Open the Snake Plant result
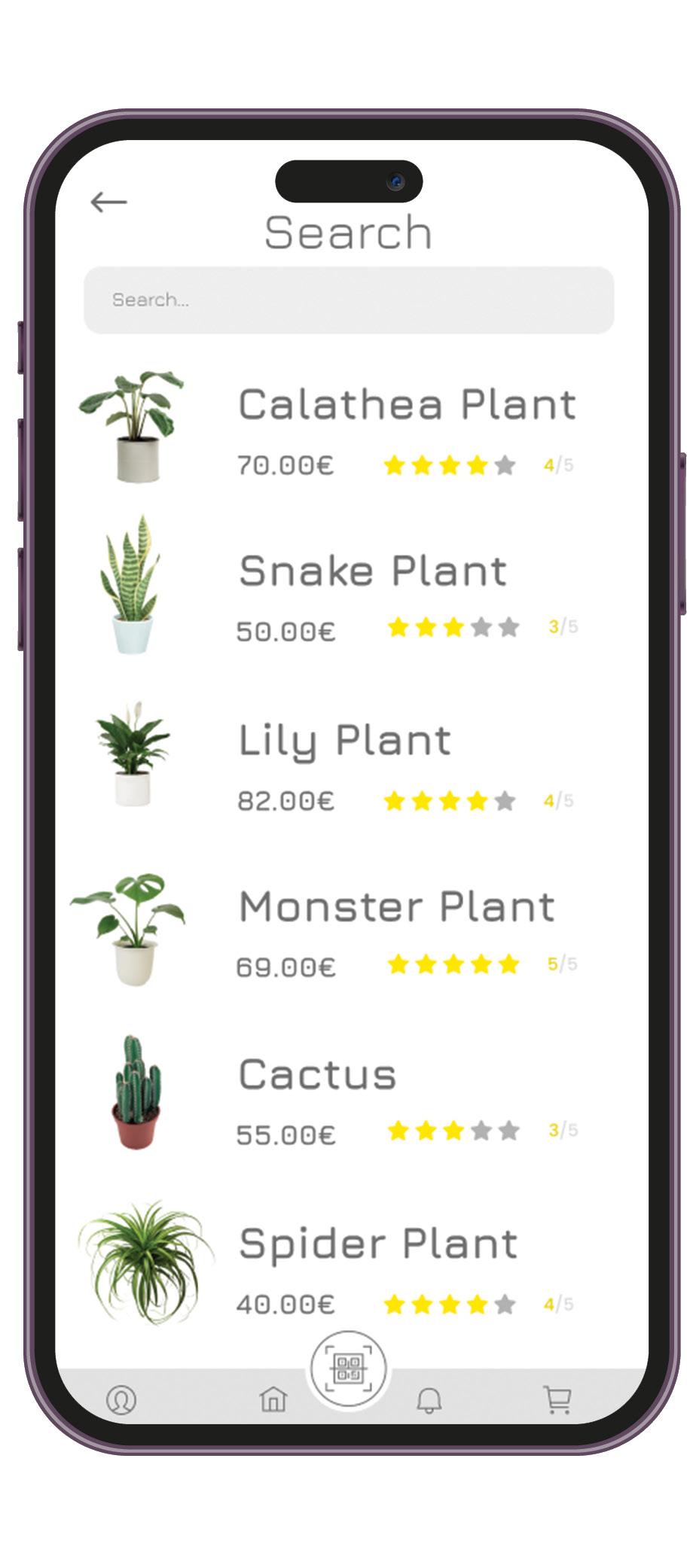The height and width of the screenshot is (1568, 693). 373,571
